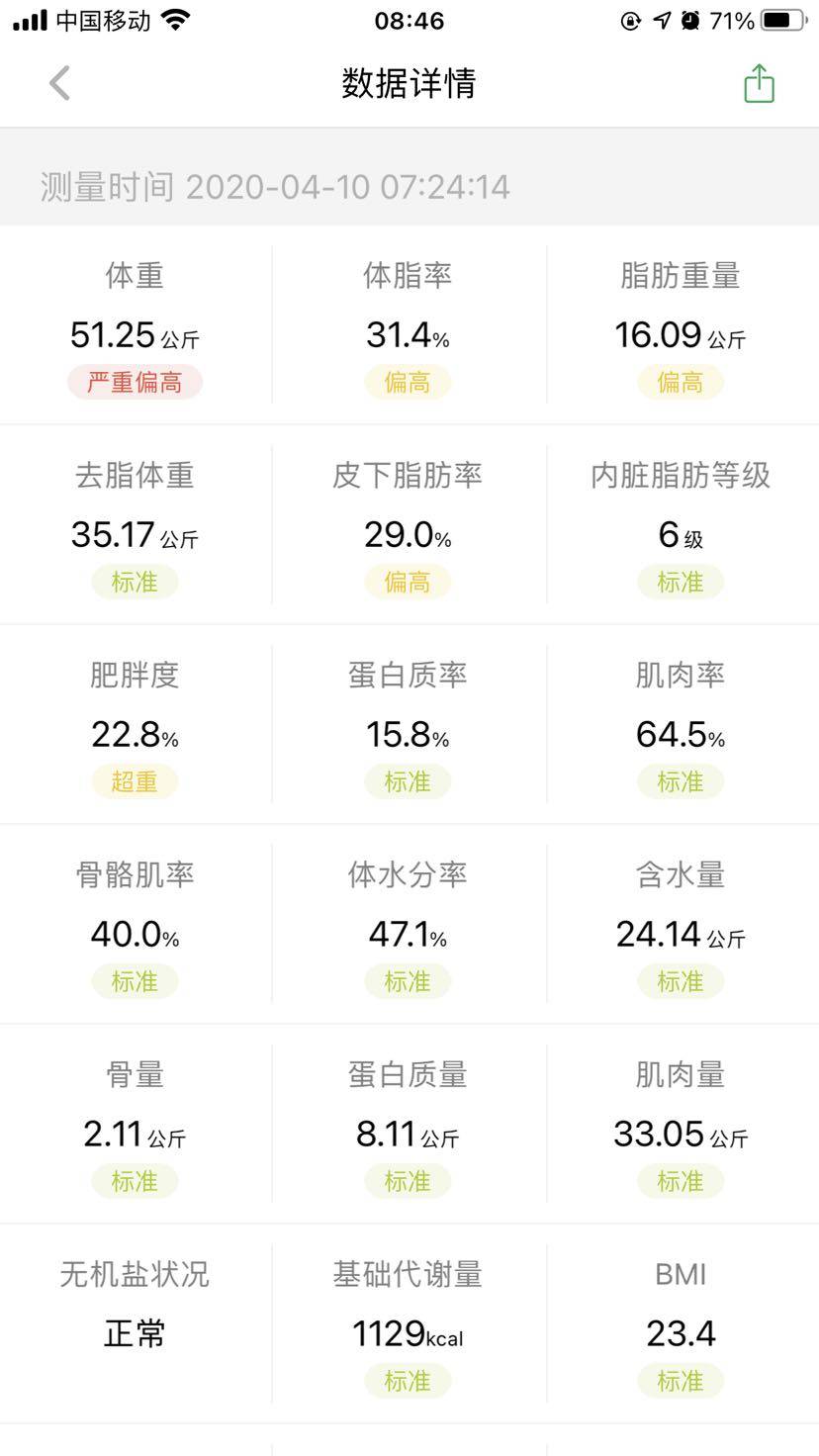This screenshot has width=819, height=1456.
Task: Go back from the 数据详情 page
Action: (x=60, y=83)
